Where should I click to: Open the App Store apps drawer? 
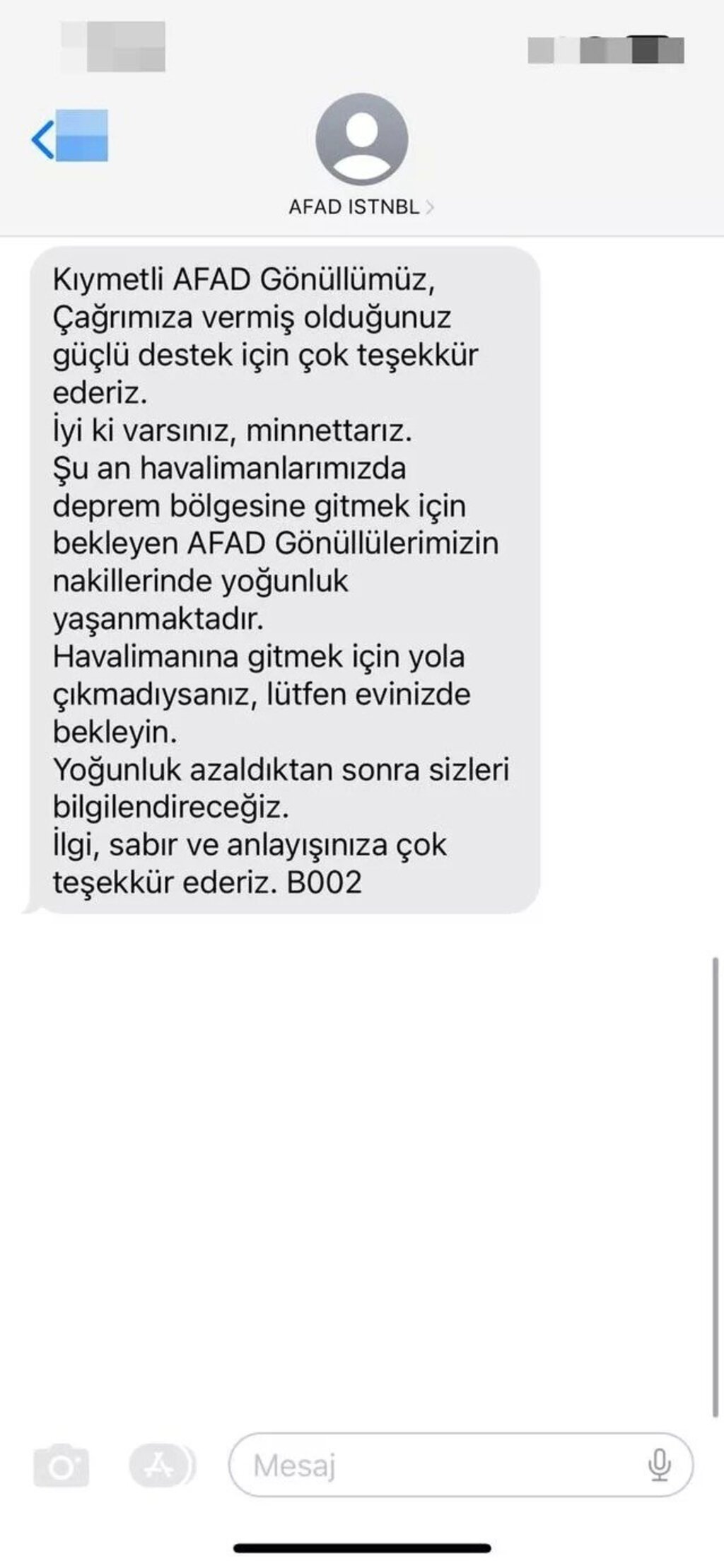[160, 1465]
